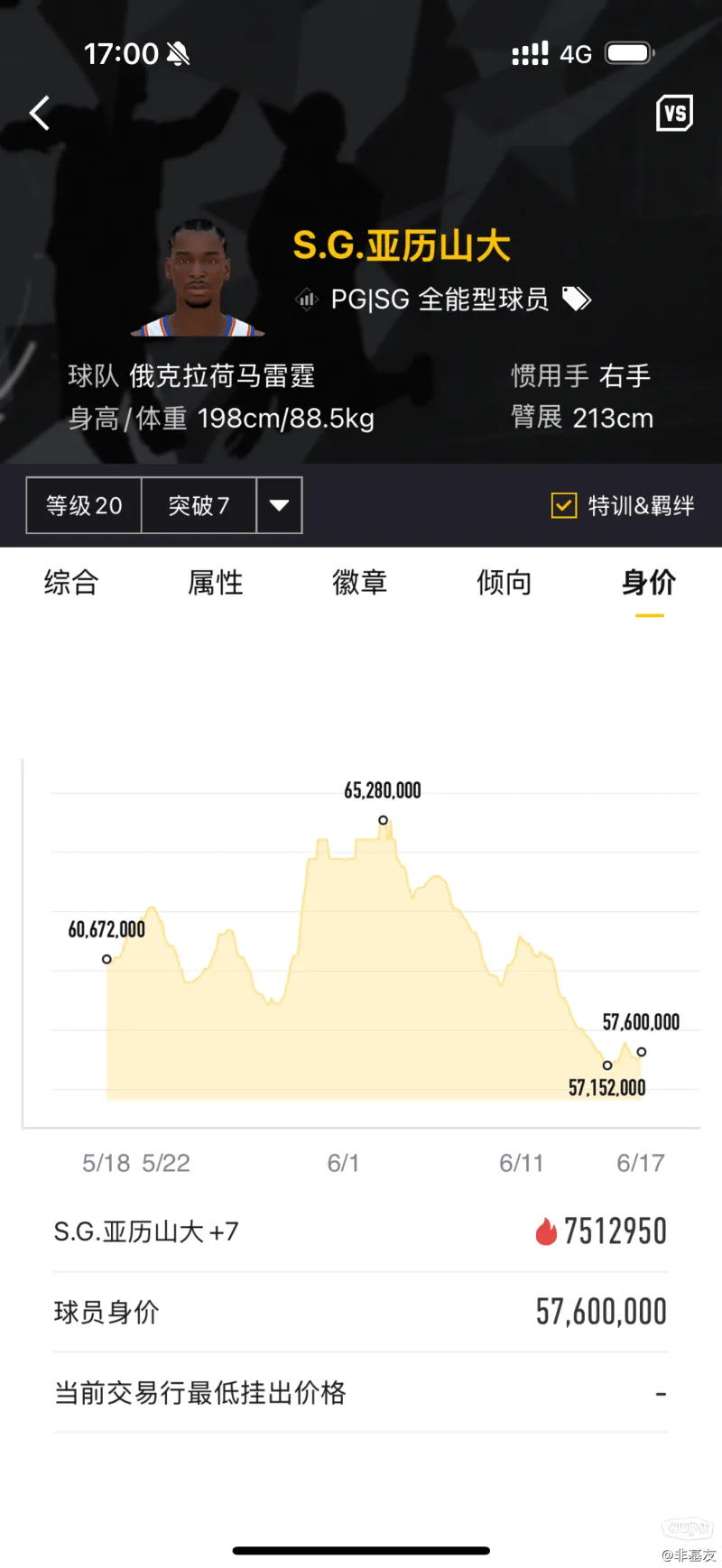Toggle the 特训&羁绊 checkbox
The width and height of the screenshot is (722, 1568).
[x=564, y=505]
